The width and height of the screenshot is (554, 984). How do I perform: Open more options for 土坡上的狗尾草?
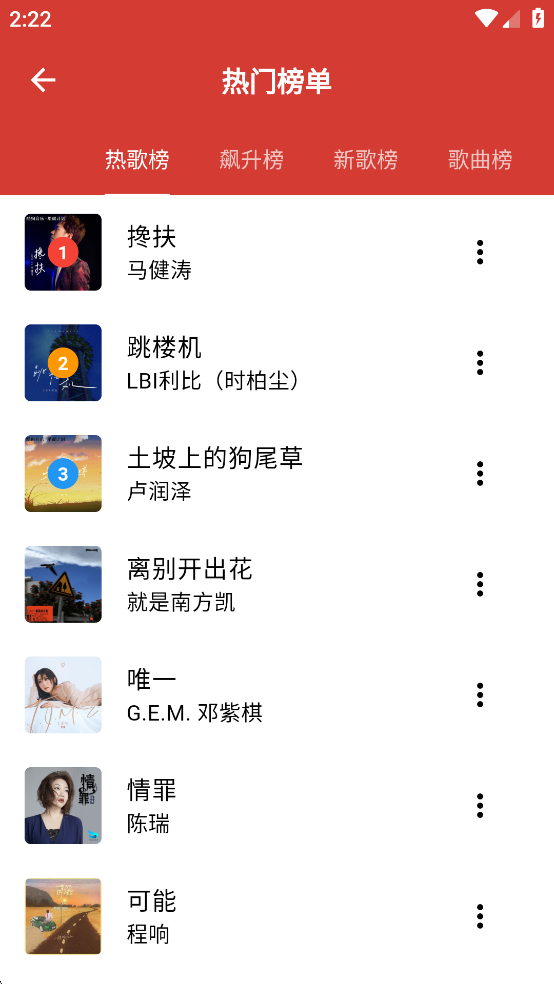480,473
